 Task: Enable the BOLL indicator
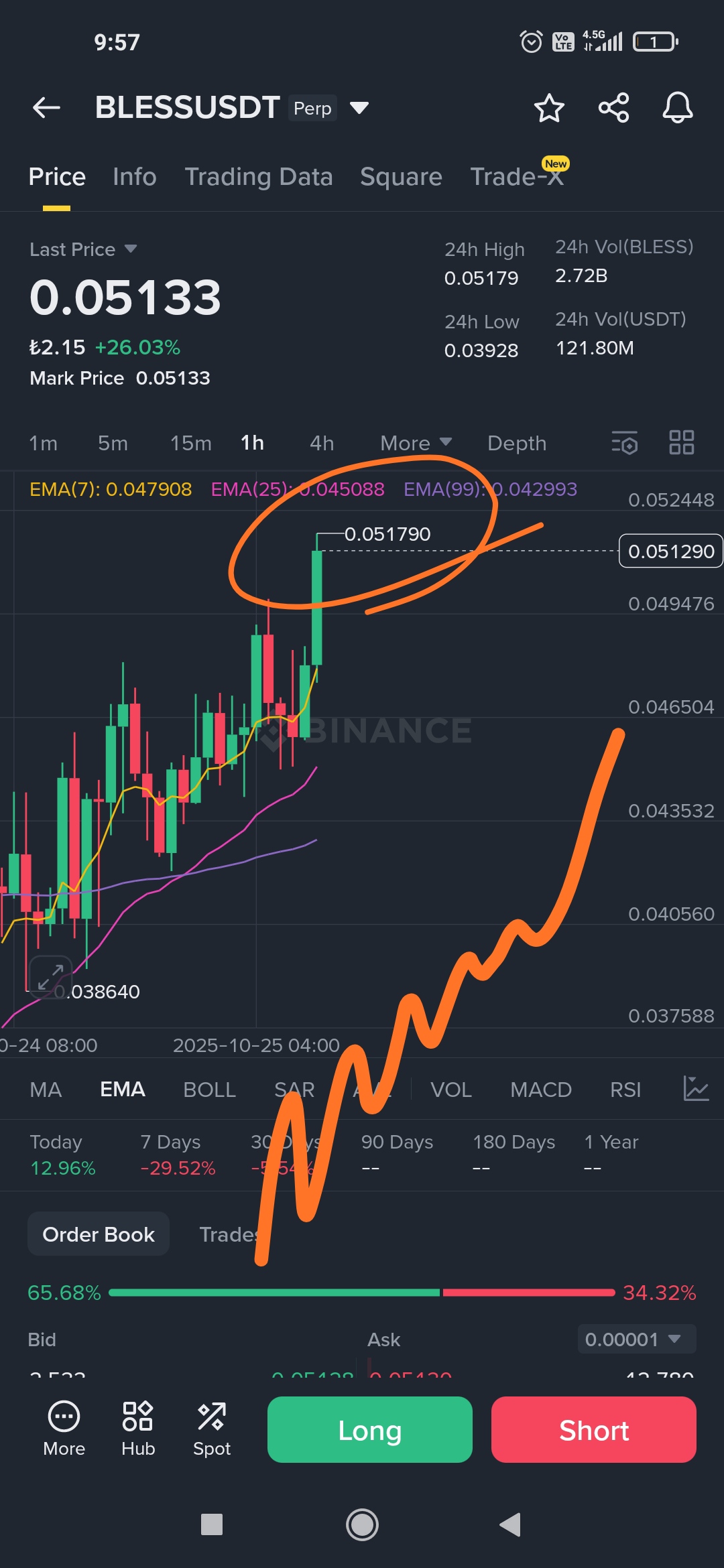click(x=209, y=1090)
